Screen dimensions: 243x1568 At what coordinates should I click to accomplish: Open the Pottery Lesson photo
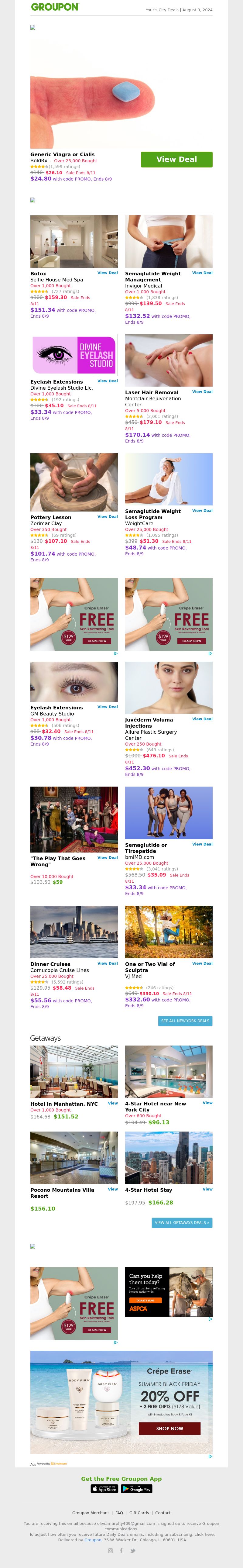74,481
